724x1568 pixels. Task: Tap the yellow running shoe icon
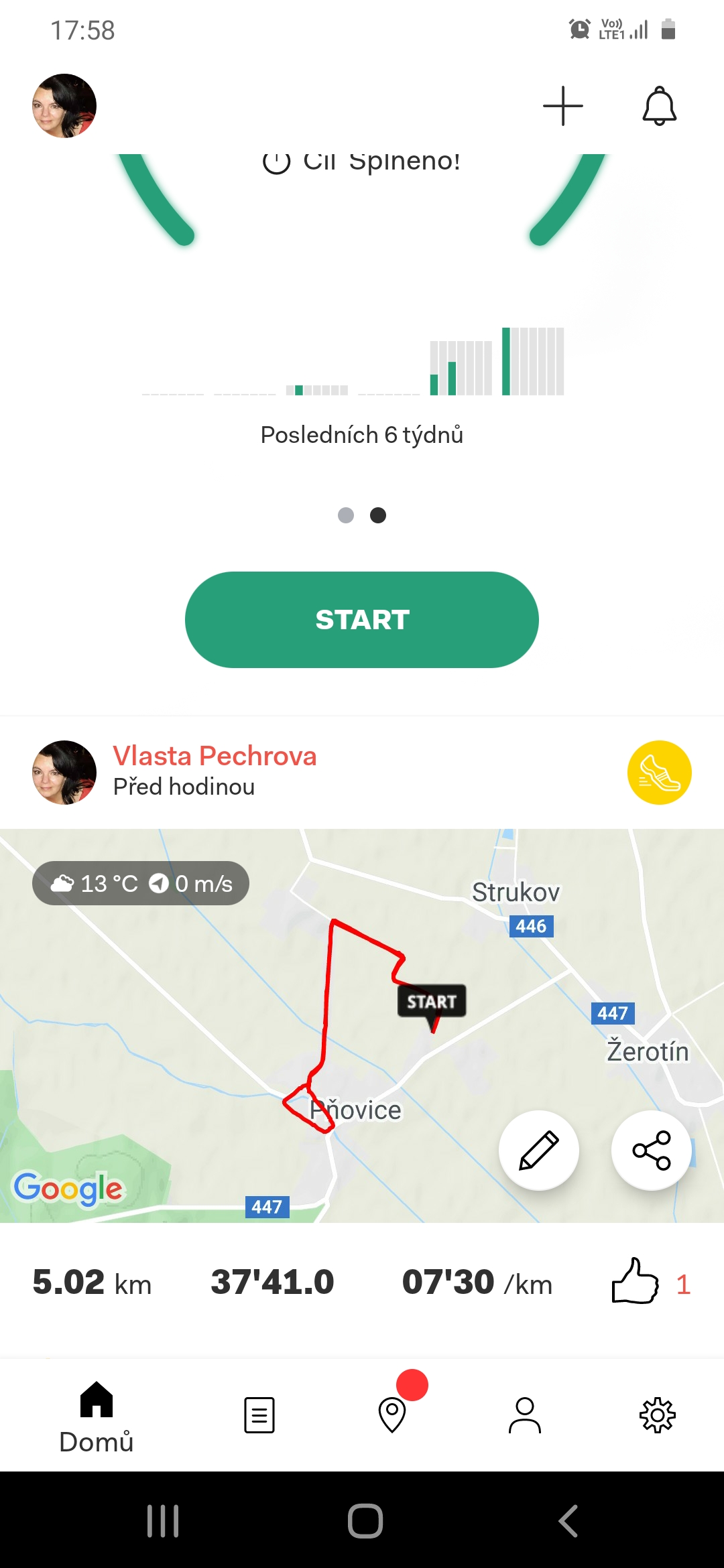(660, 773)
